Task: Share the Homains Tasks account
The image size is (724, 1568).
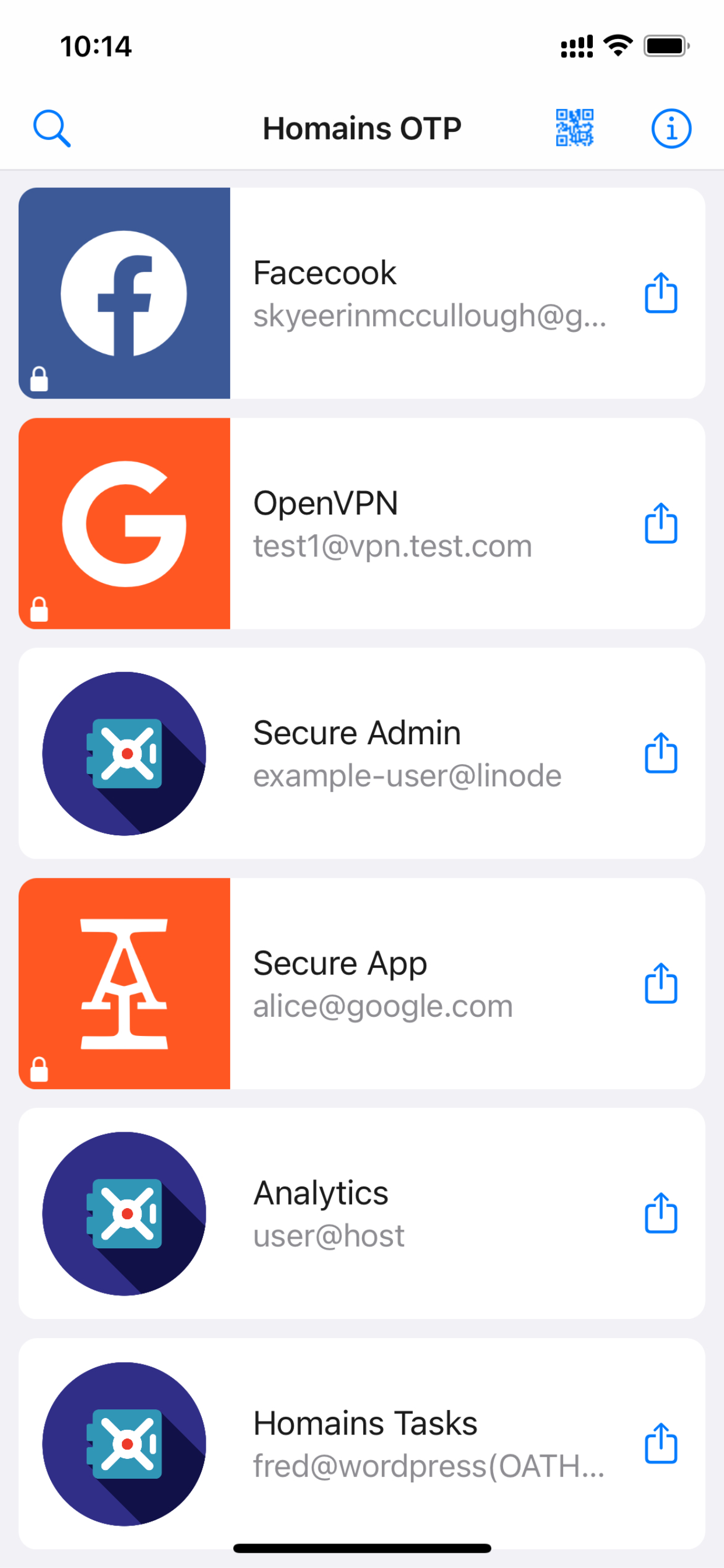Action: pos(660,1444)
